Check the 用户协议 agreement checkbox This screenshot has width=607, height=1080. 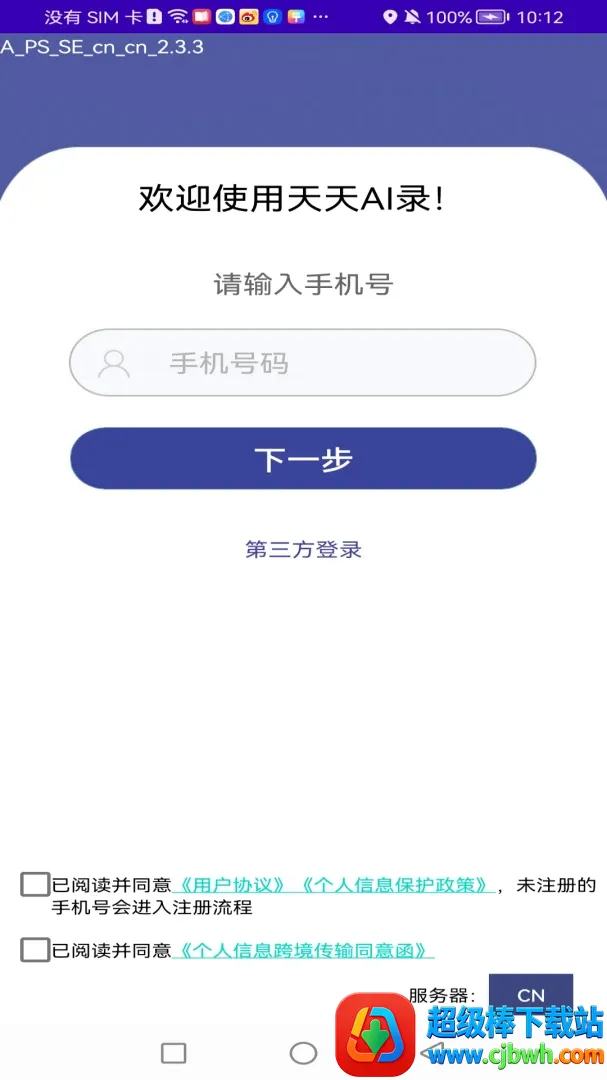(35, 884)
